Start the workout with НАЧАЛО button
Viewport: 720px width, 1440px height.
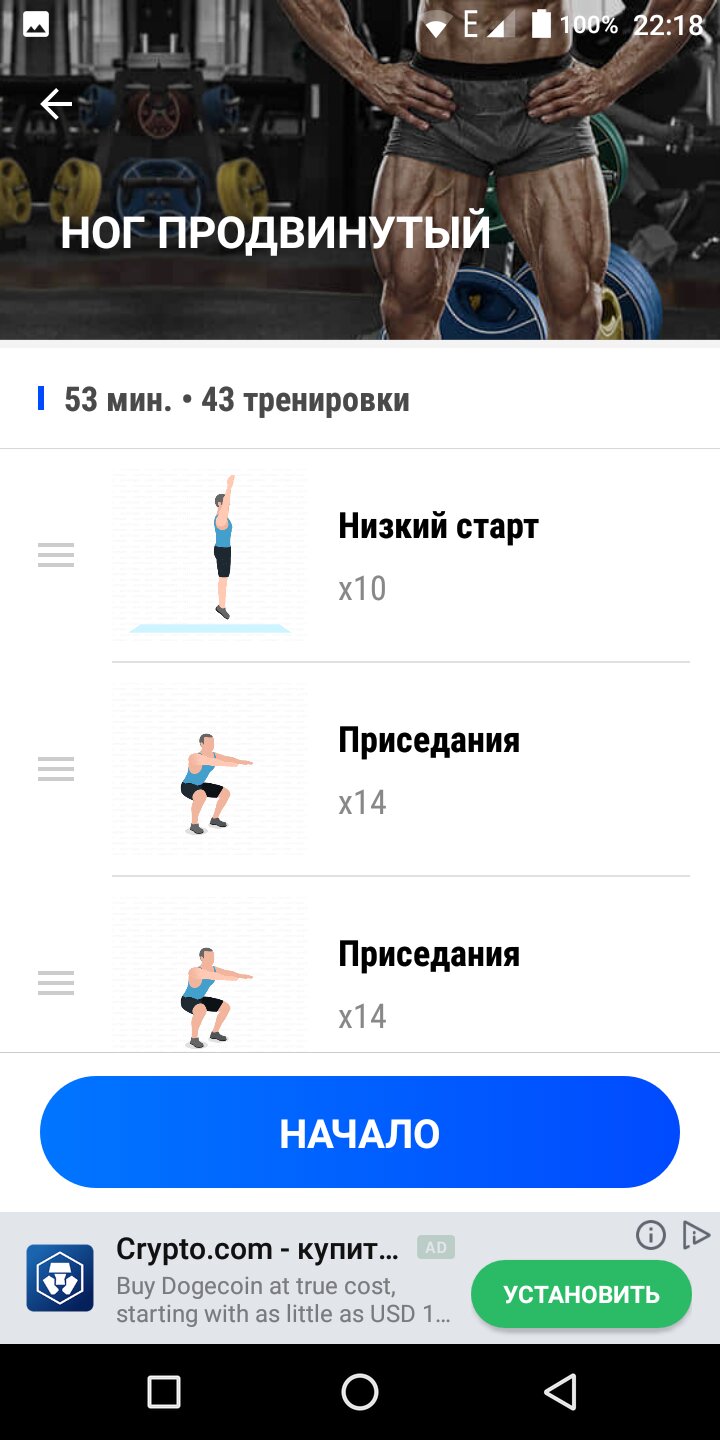(360, 1133)
